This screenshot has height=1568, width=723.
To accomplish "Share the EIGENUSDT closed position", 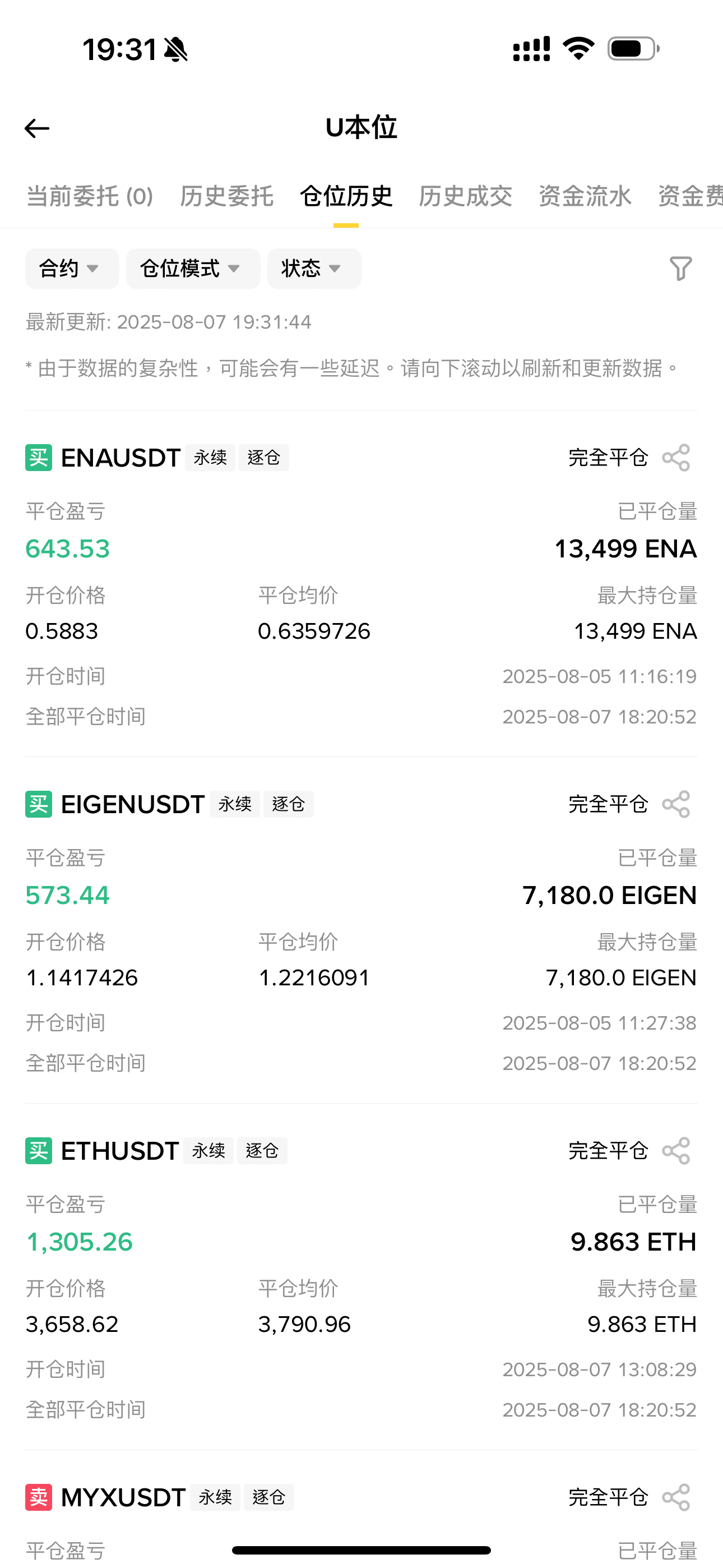I will tap(676, 804).
